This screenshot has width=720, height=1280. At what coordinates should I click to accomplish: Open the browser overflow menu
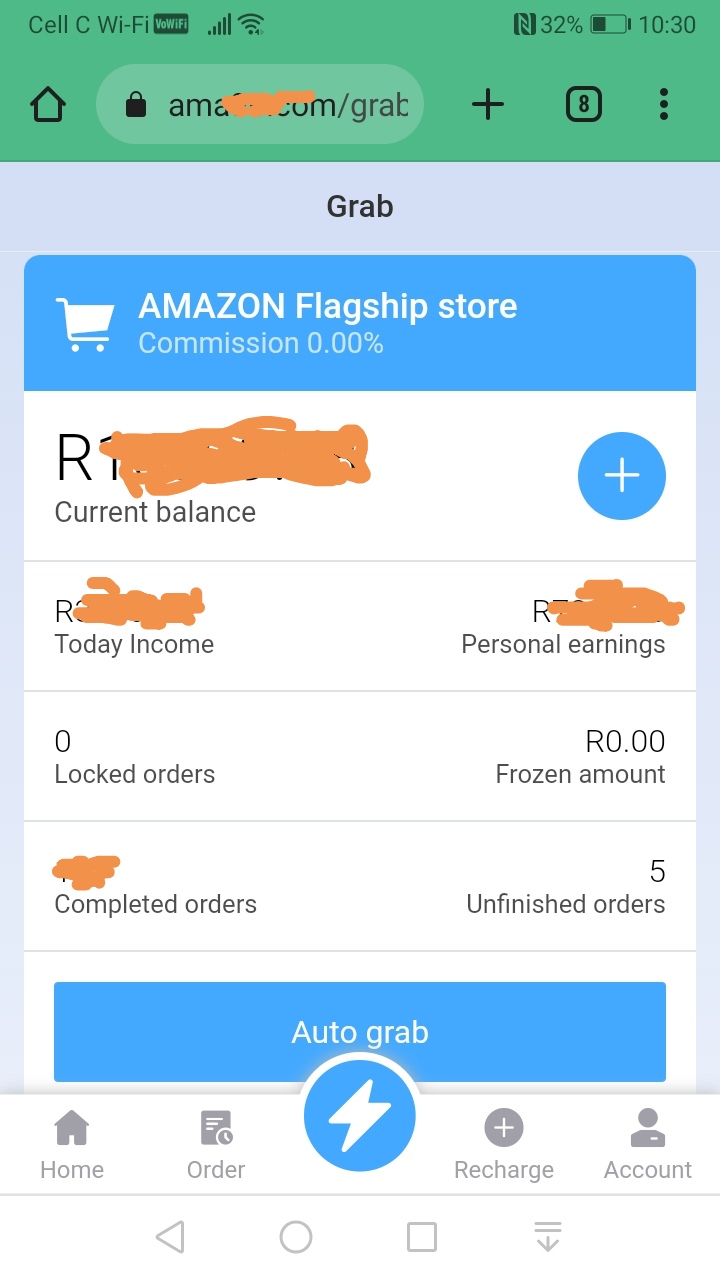tap(664, 104)
